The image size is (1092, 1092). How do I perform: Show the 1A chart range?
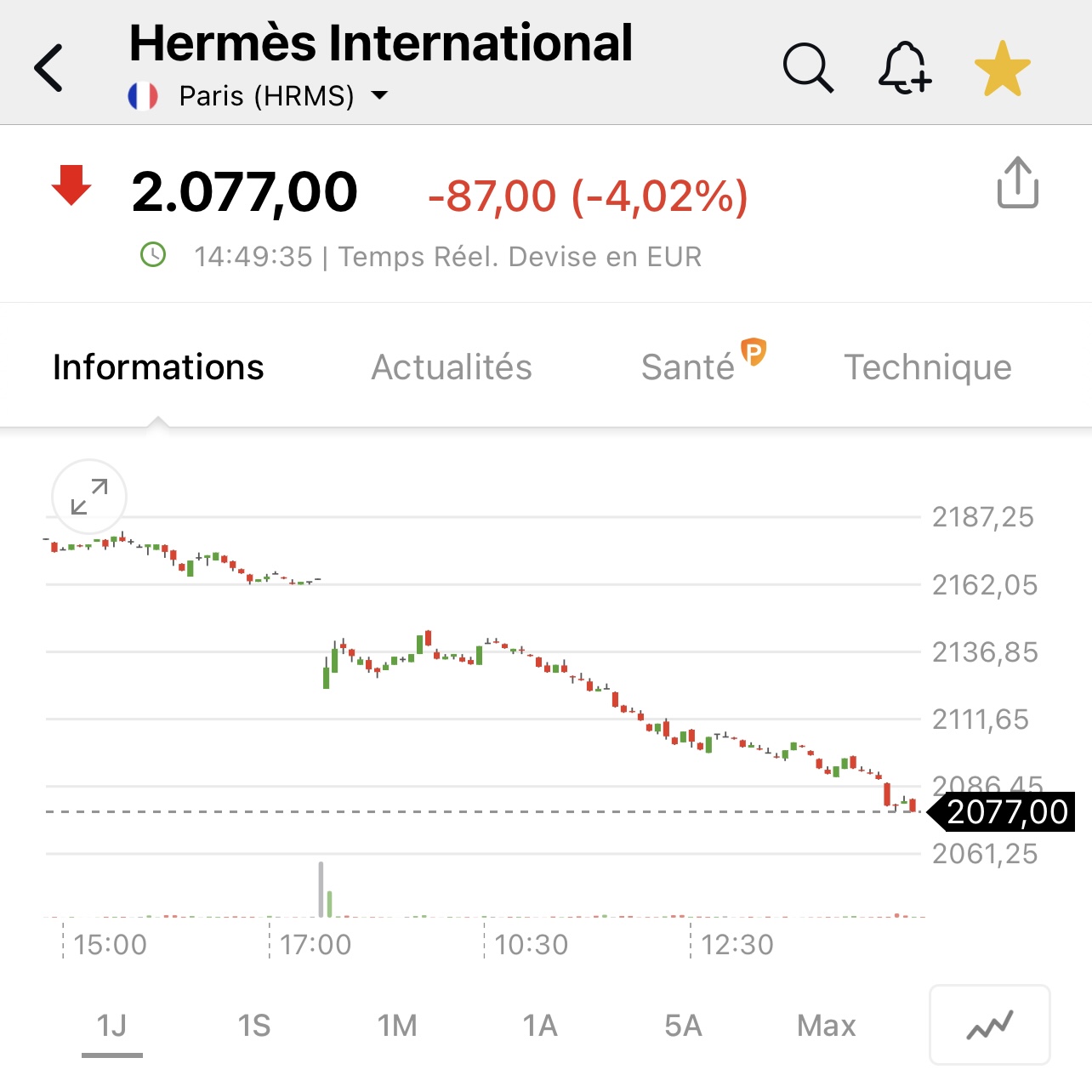point(540,1026)
